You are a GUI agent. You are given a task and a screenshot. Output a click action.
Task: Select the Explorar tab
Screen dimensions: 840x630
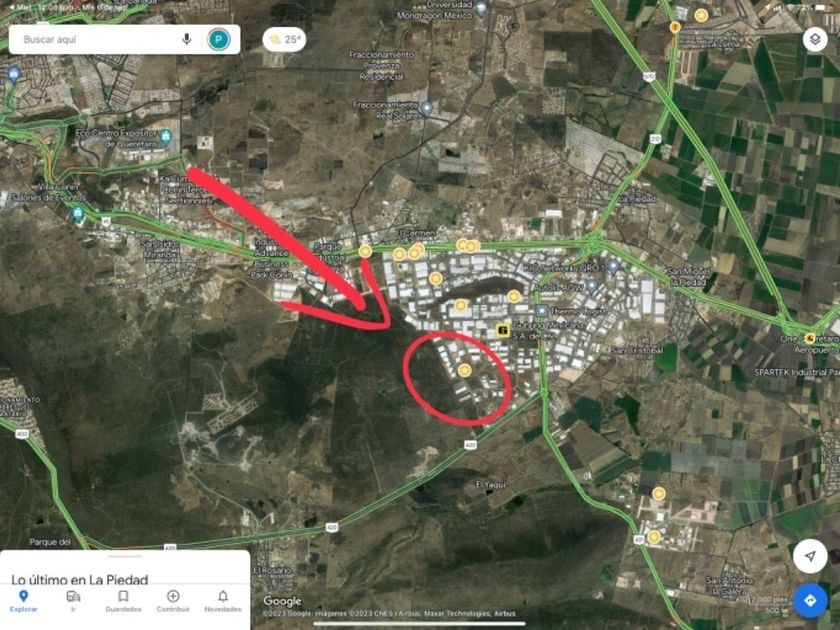click(x=24, y=600)
